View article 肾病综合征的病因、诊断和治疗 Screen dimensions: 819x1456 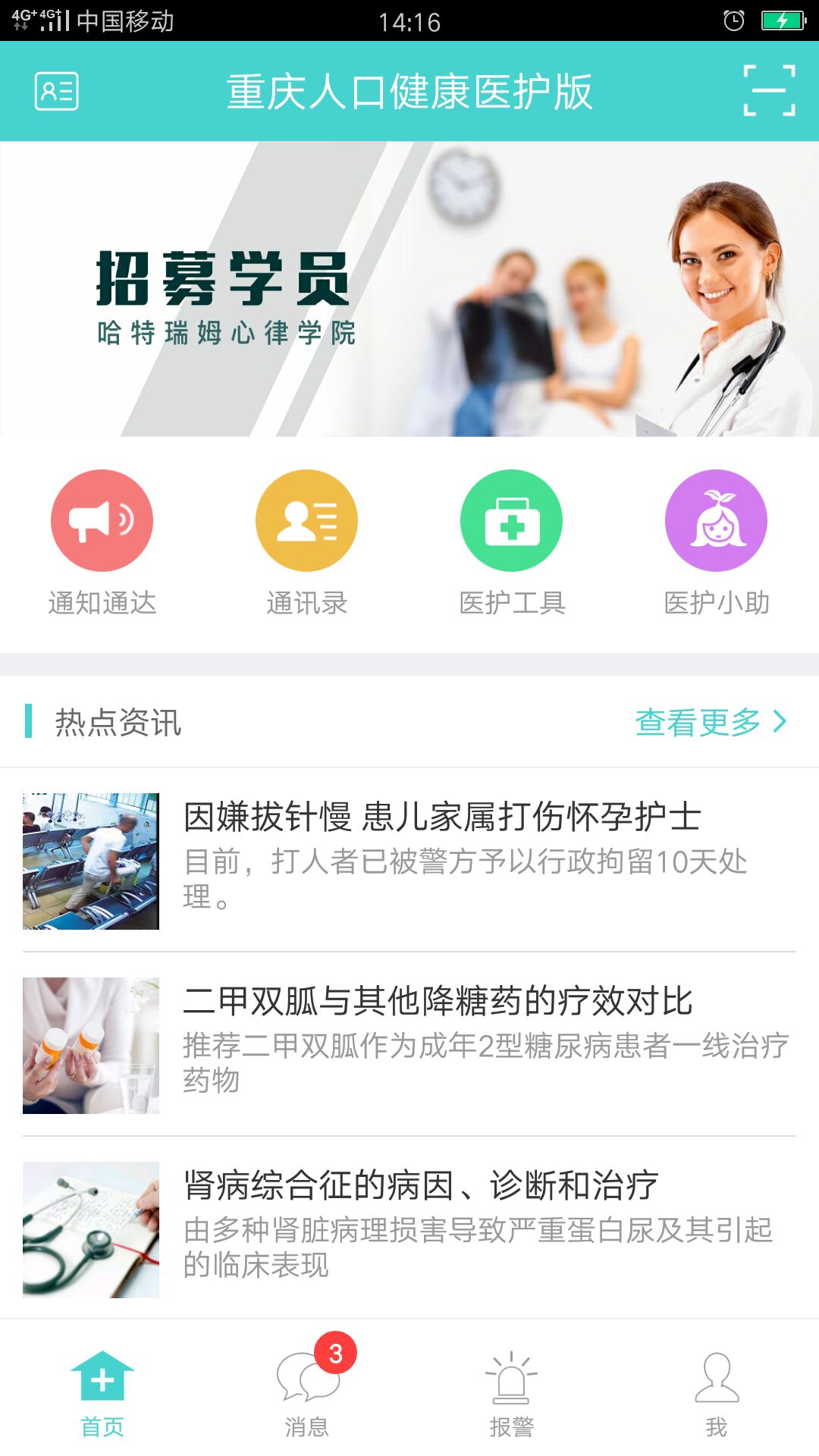[x=421, y=1186]
